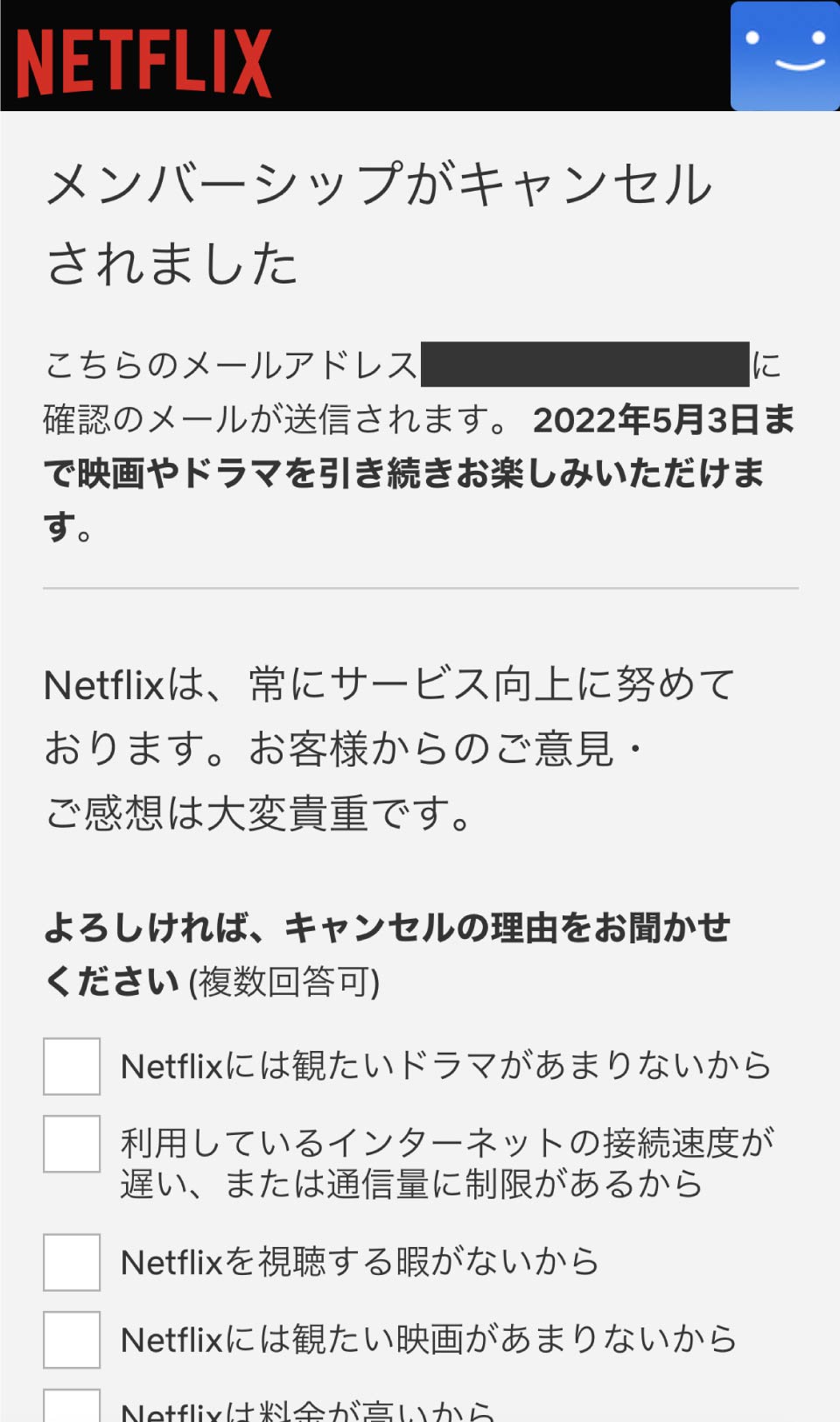
Task: Open the profile avatar icon
Action: click(785, 56)
